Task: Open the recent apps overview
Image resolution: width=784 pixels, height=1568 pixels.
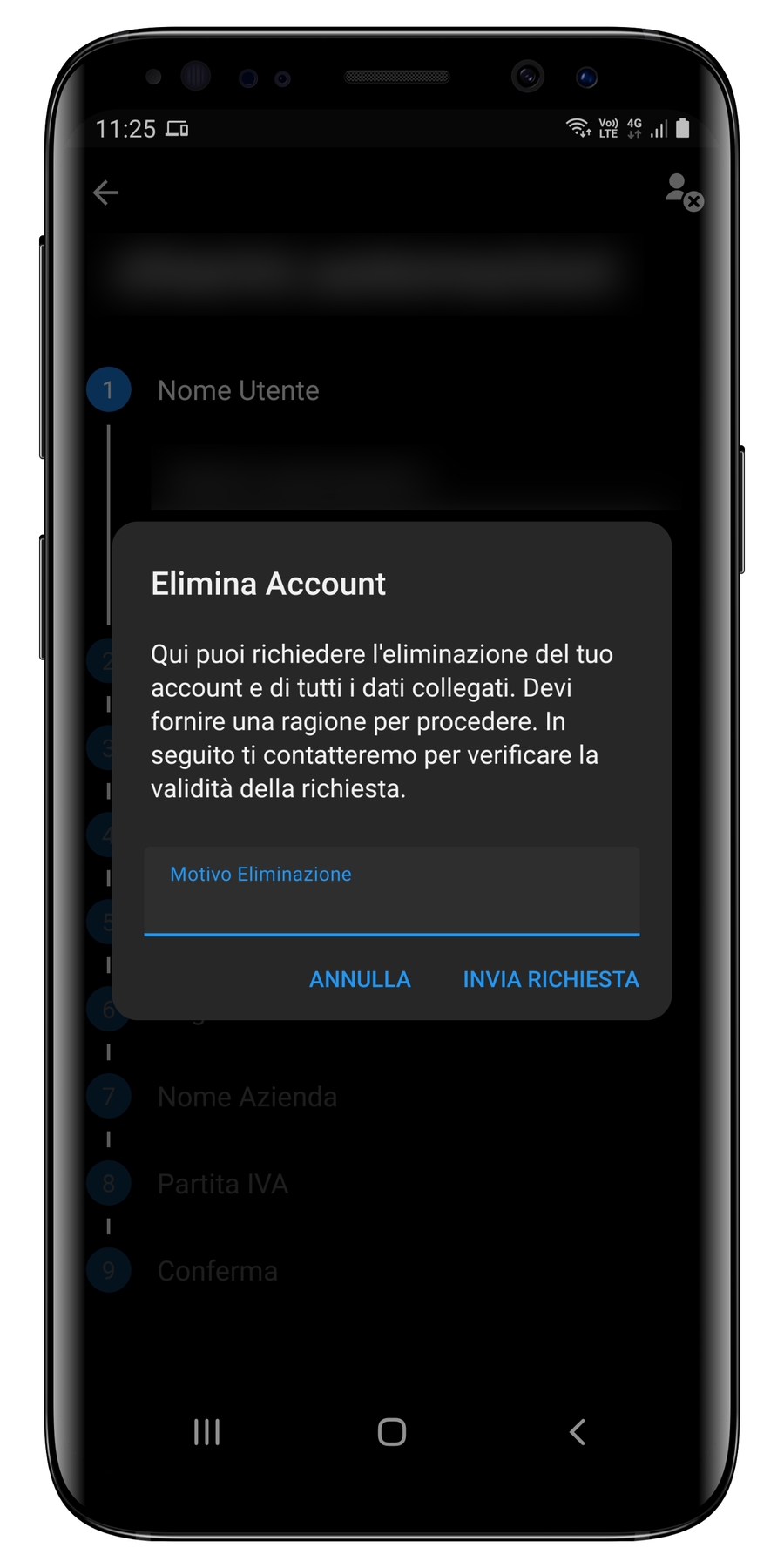Action: tap(206, 1431)
